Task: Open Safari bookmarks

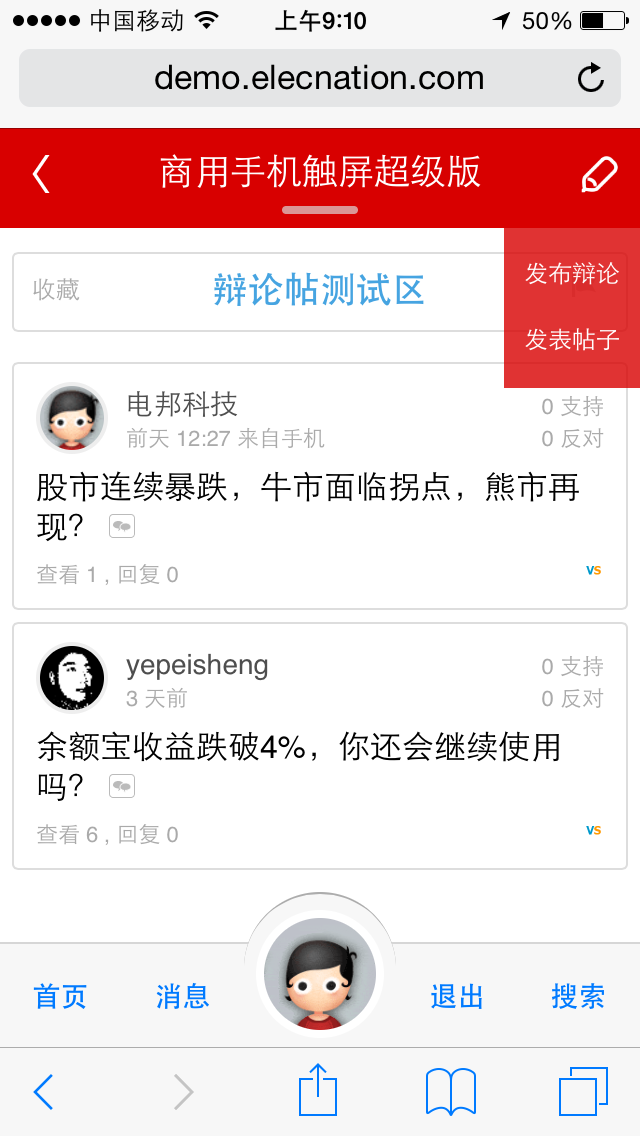Action: click(x=450, y=1092)
